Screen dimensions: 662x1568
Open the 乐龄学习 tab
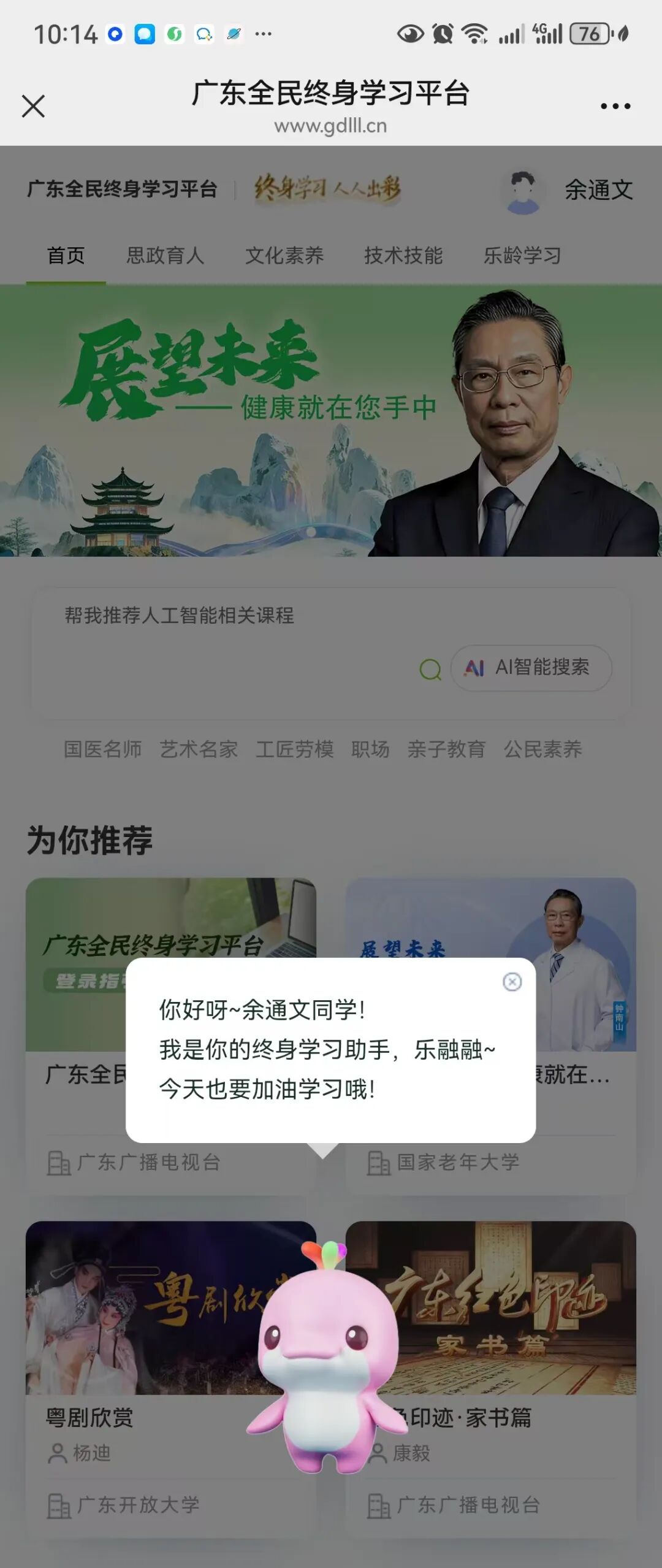coord(522,256)
